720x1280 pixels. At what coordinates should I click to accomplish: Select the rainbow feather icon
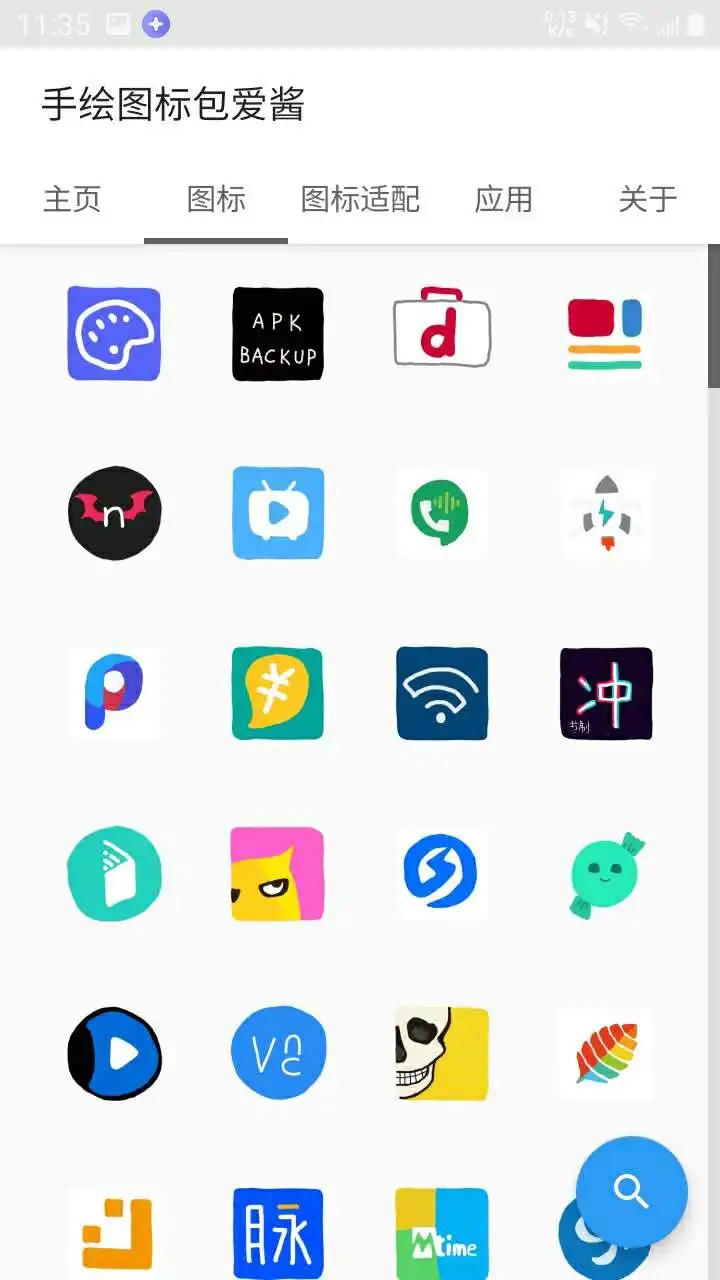pyautogui.click(x=605, y=1053)
